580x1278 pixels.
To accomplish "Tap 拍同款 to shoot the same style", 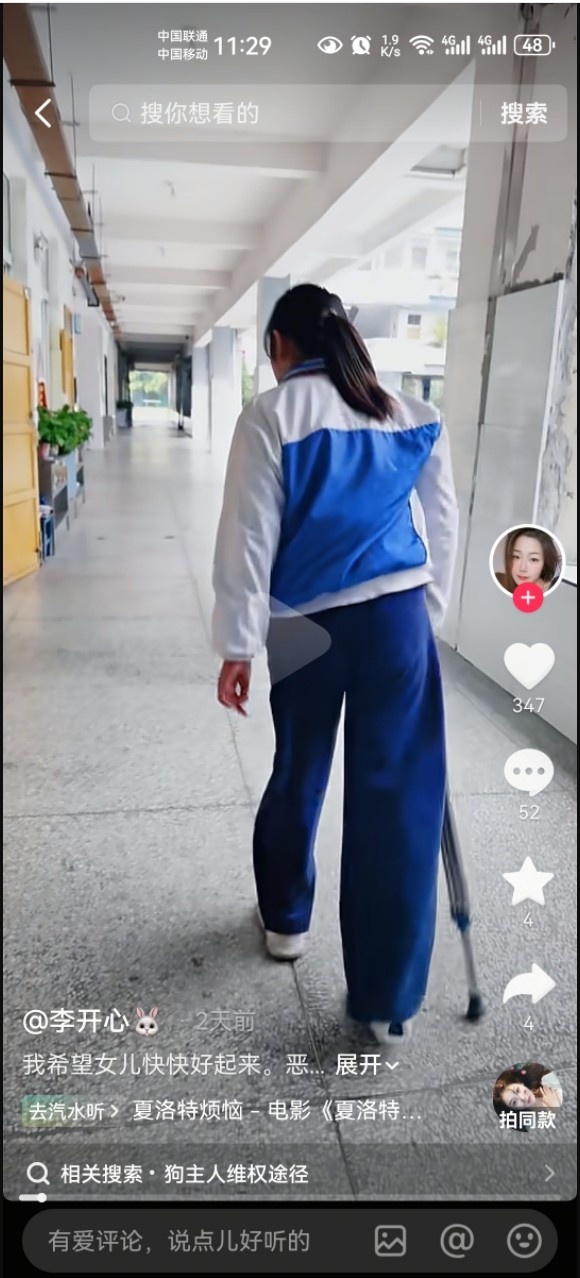I will 527,1098.
